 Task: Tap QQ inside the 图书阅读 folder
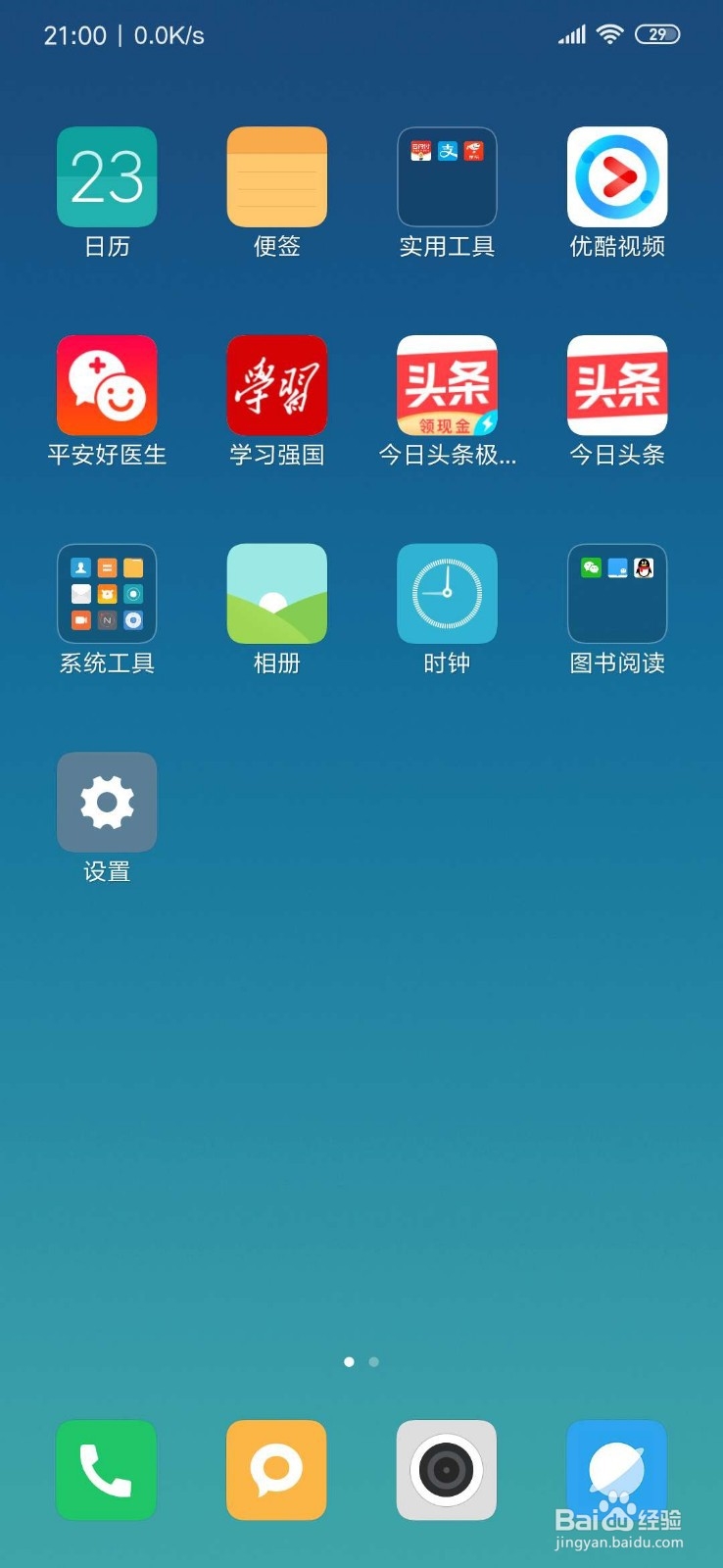tap(644, 567)
